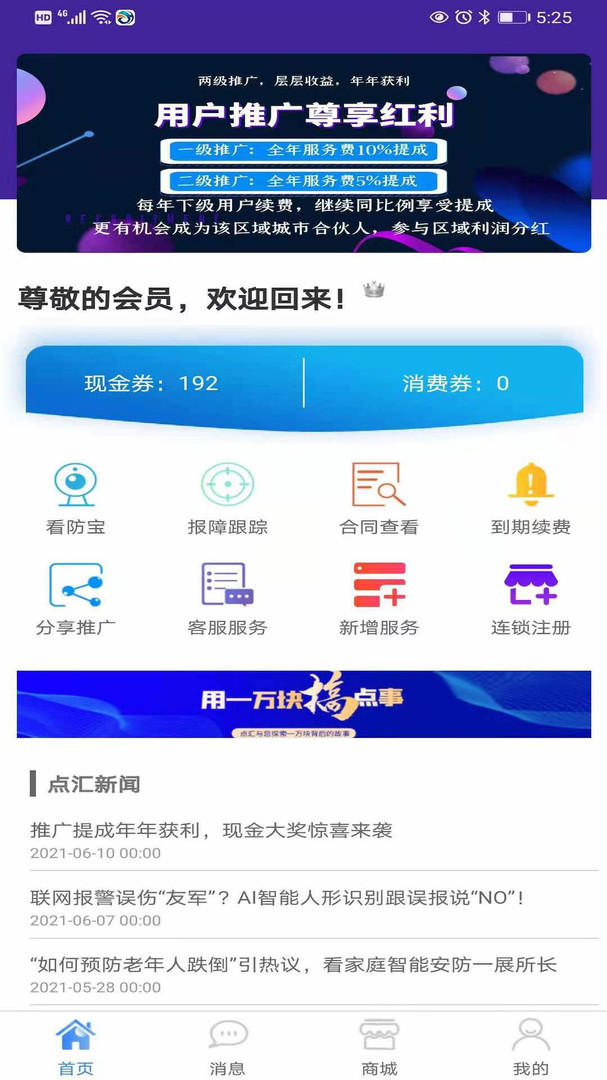This screenshot has width=607, height=1080.
Task: Tap the 用户推广尊享红利 top banner
Action: pyautogui.click(x=303, y=153)
